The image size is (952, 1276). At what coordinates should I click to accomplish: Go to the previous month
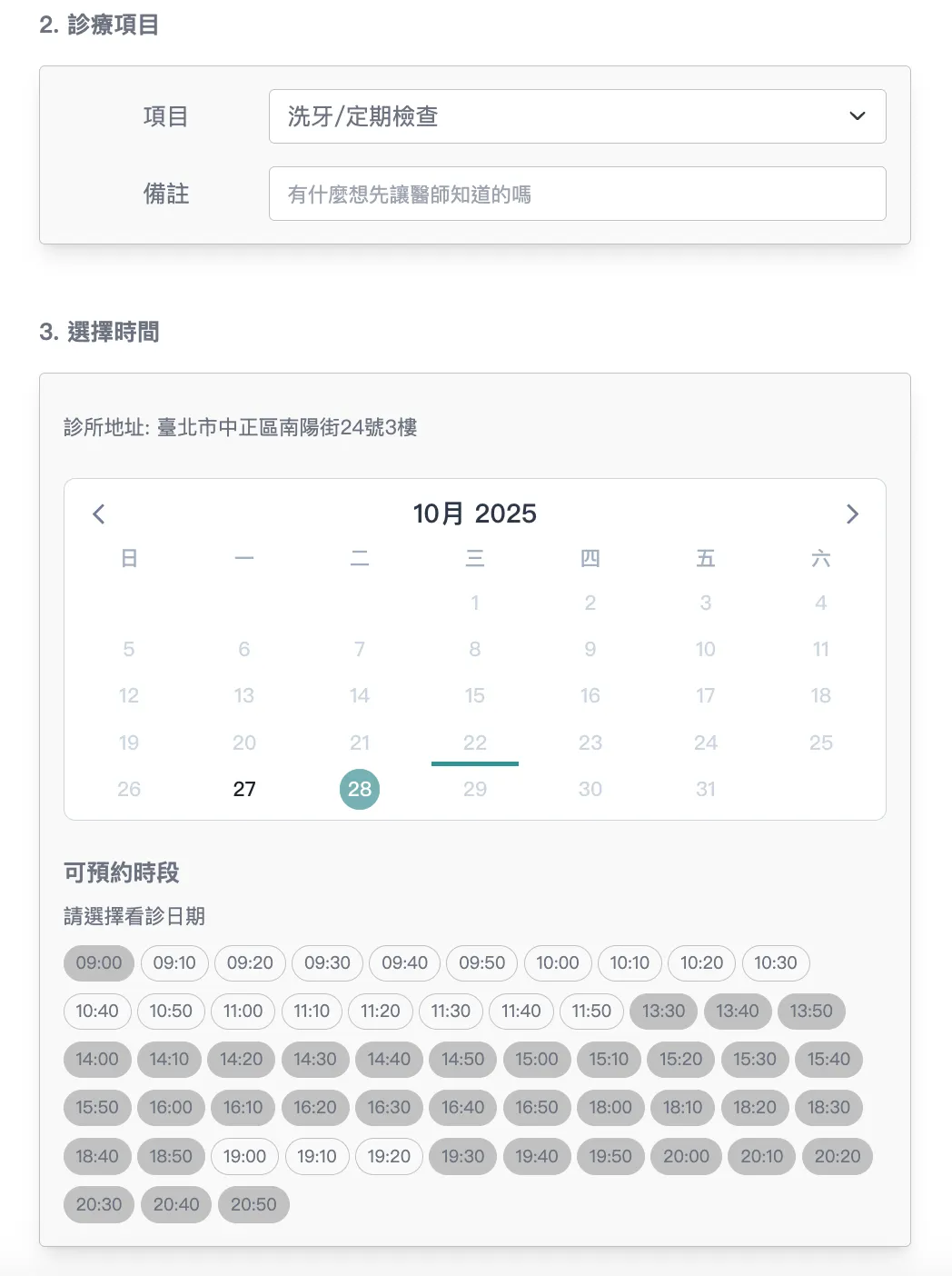click(99, 514)
